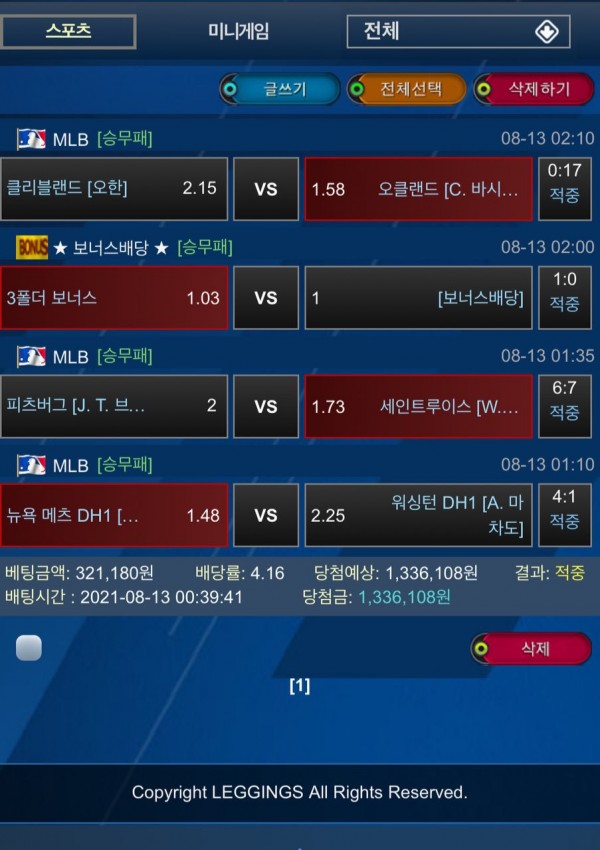Switch to the 미니게임 tab

(x=238, y=31)
